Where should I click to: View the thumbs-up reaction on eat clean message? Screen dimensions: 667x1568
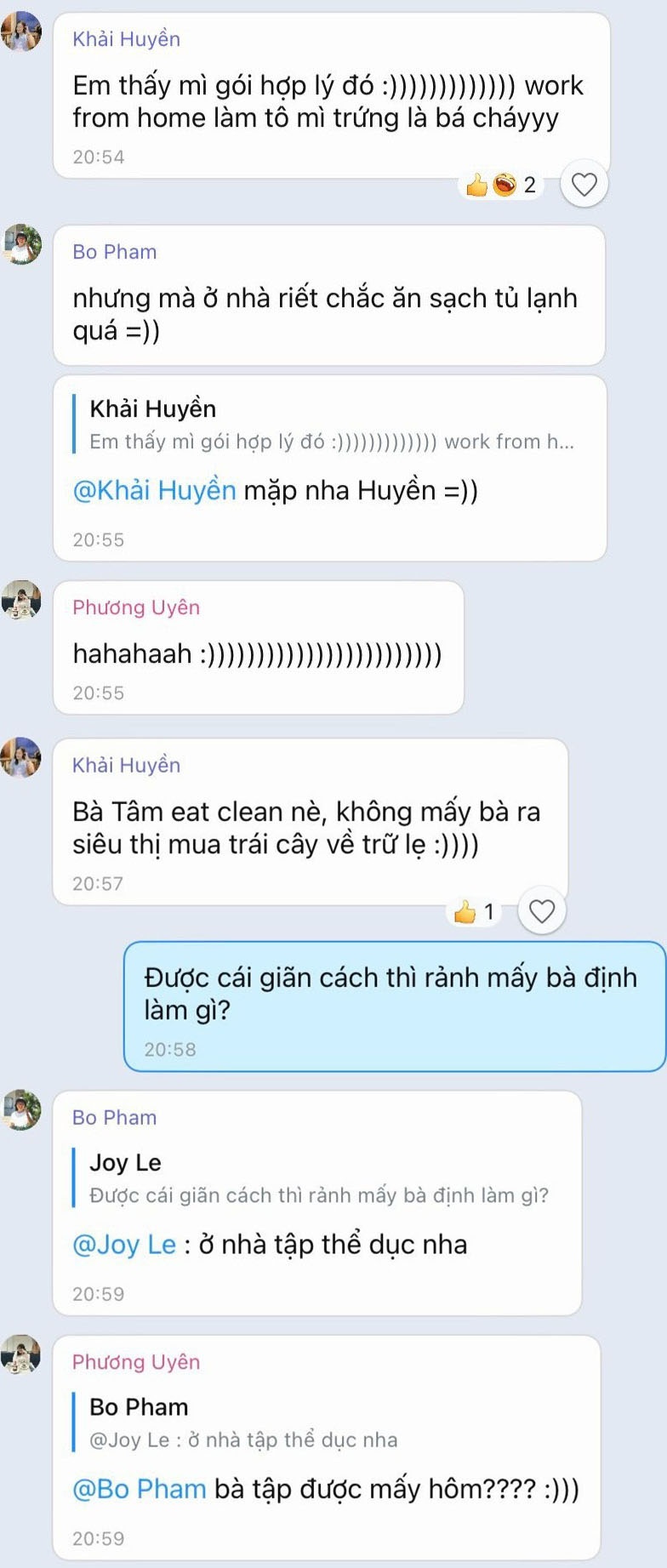[x=474, y=912]
